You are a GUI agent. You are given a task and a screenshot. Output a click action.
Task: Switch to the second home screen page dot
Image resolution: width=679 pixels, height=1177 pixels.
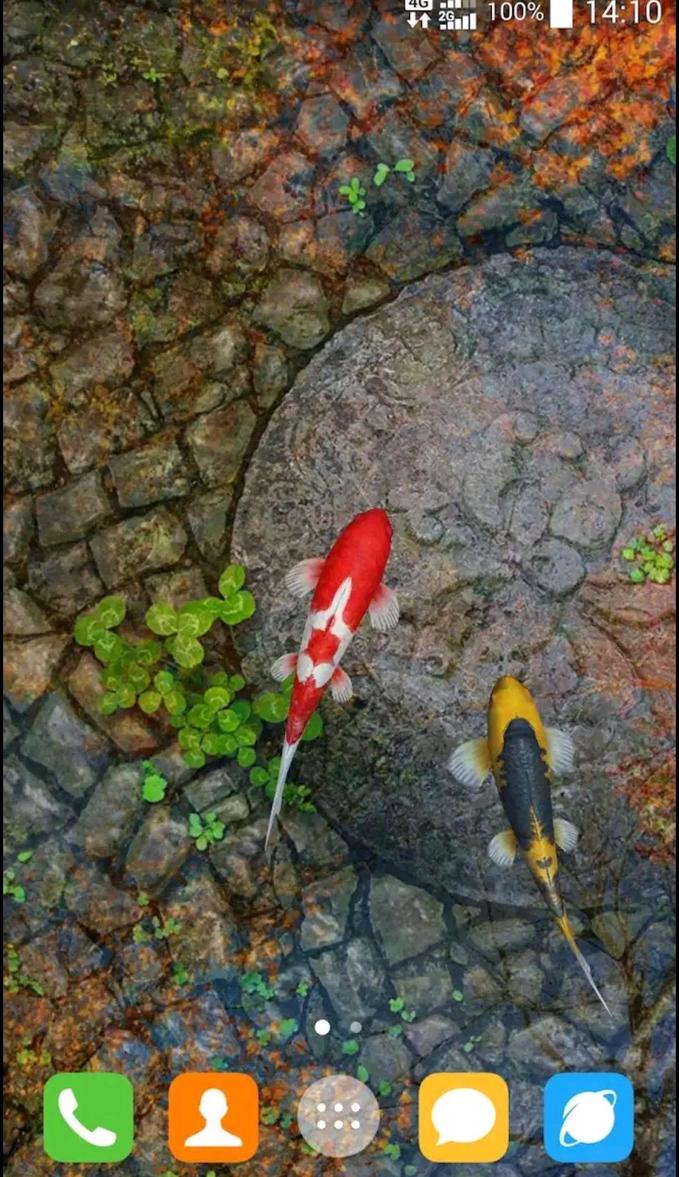(x=355, y=1027)
